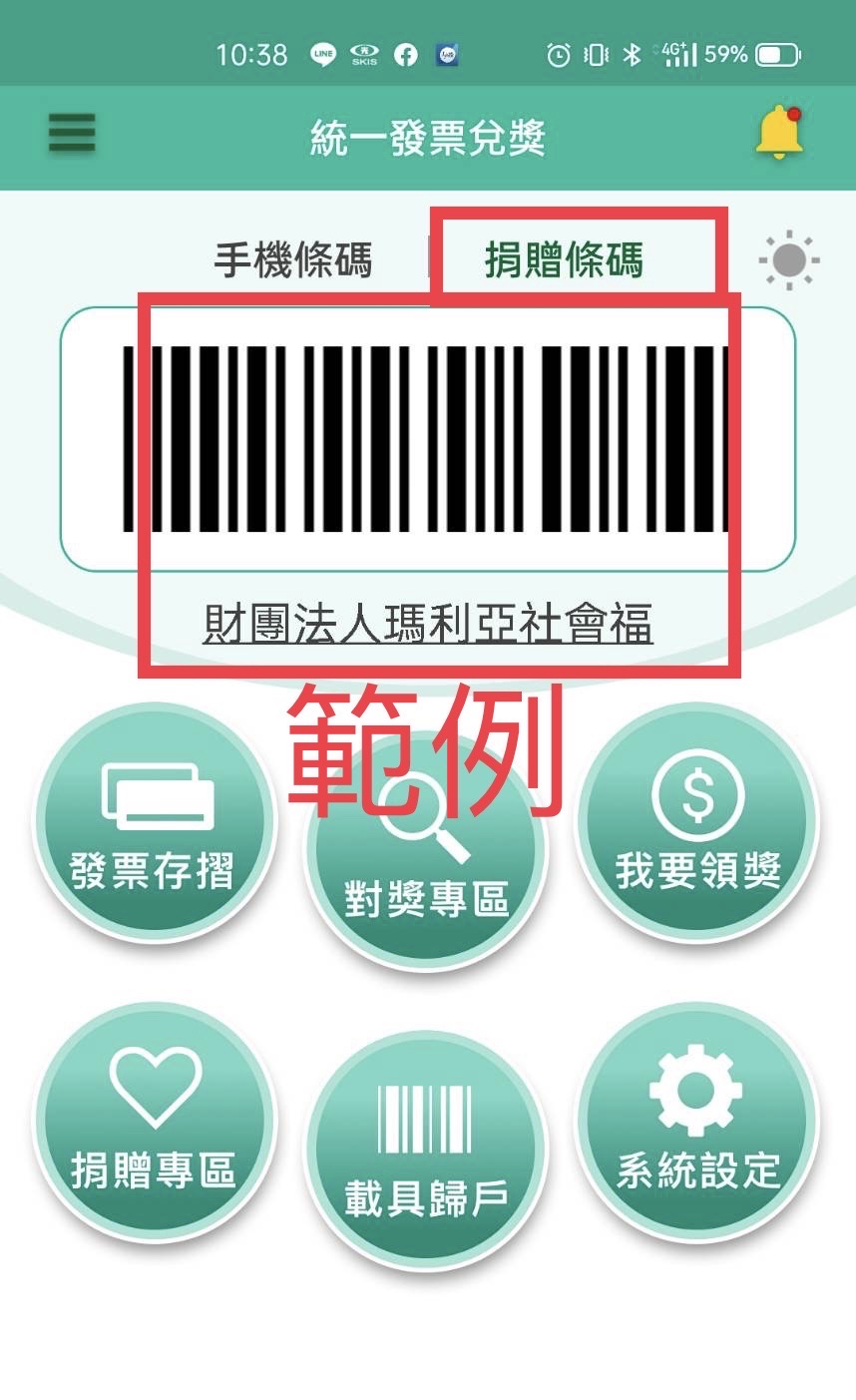The image size is (856, 1400).
Task: Select the 捐贈條碼 tab
Action: tap(565, 260)
